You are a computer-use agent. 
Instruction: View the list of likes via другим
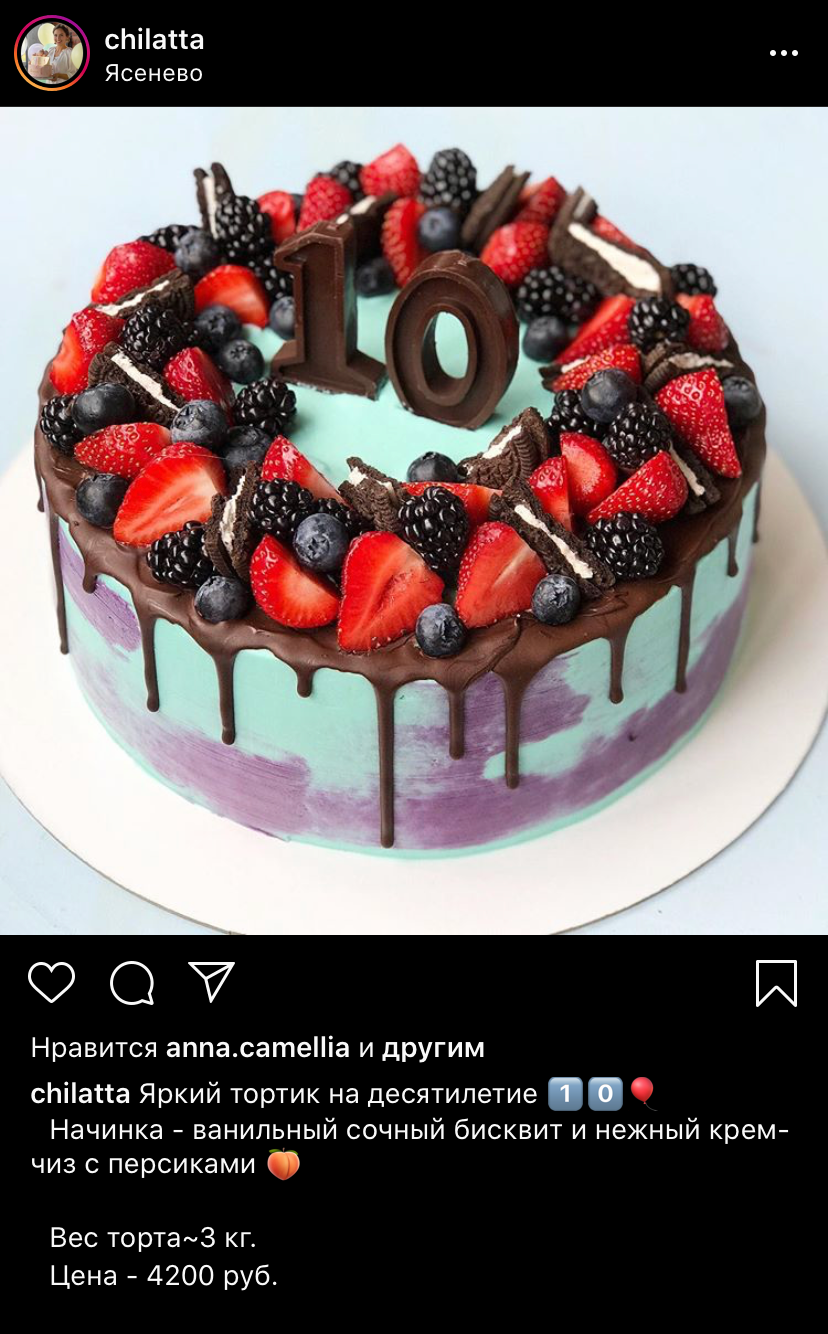433,1048
